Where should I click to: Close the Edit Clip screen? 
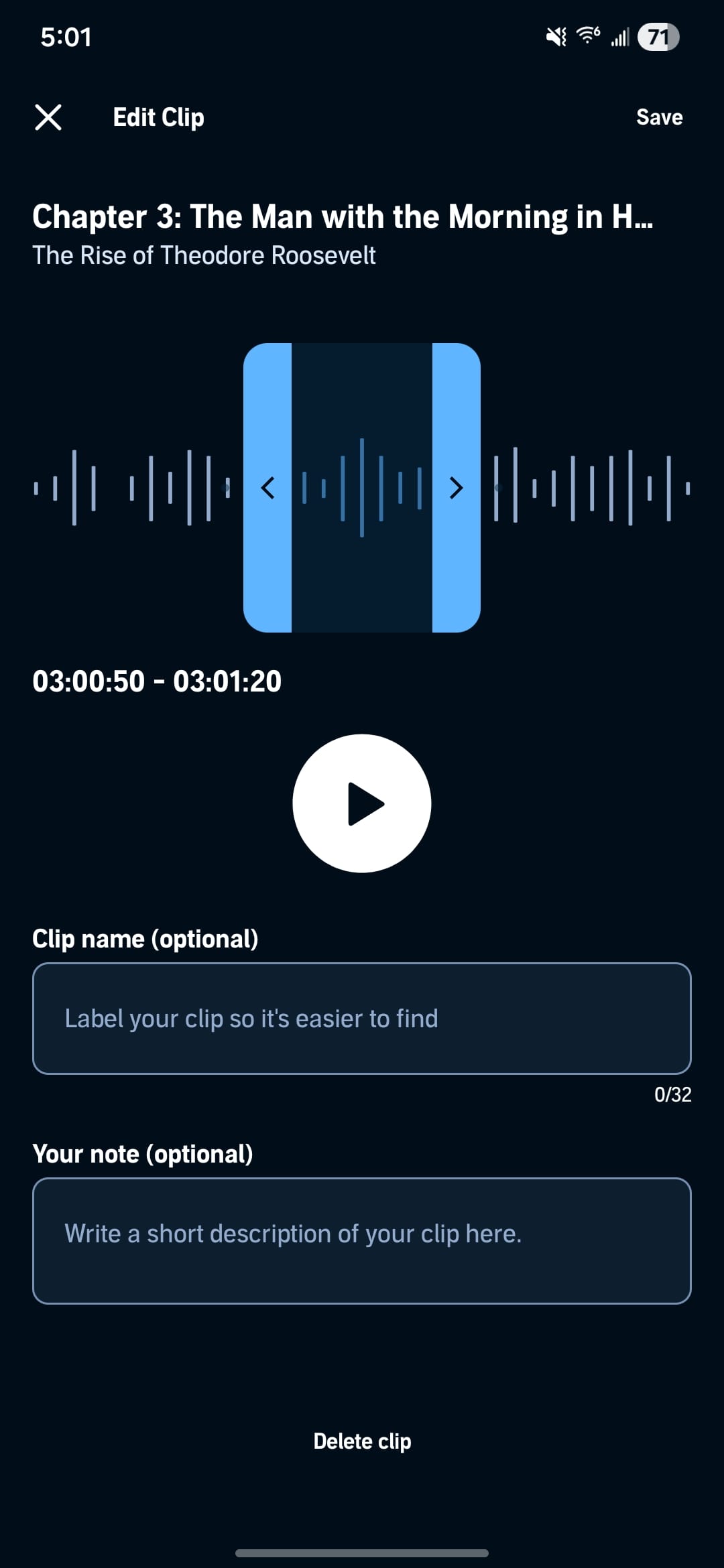(48, 117)
